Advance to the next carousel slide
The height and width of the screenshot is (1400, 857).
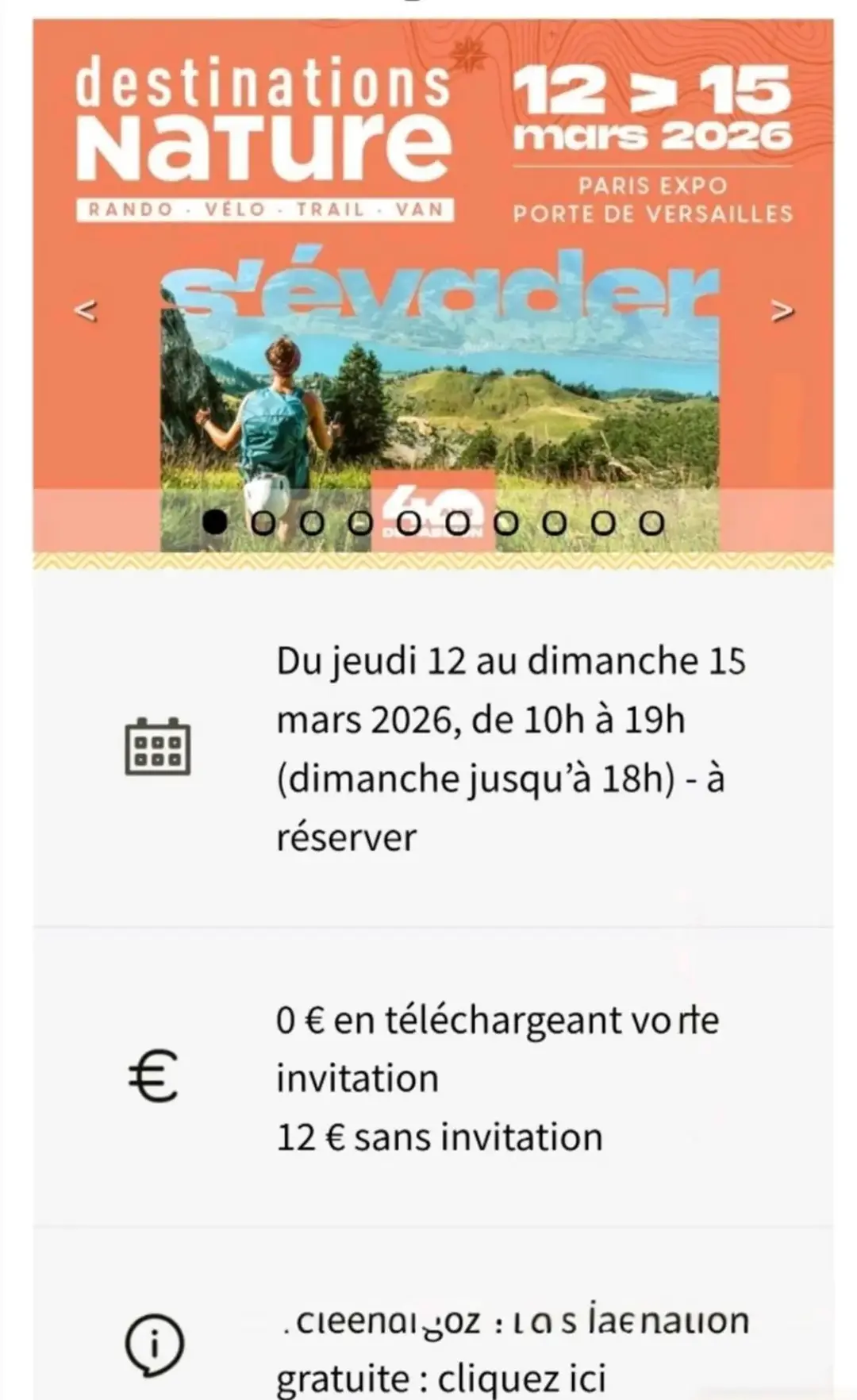[782, 310]
